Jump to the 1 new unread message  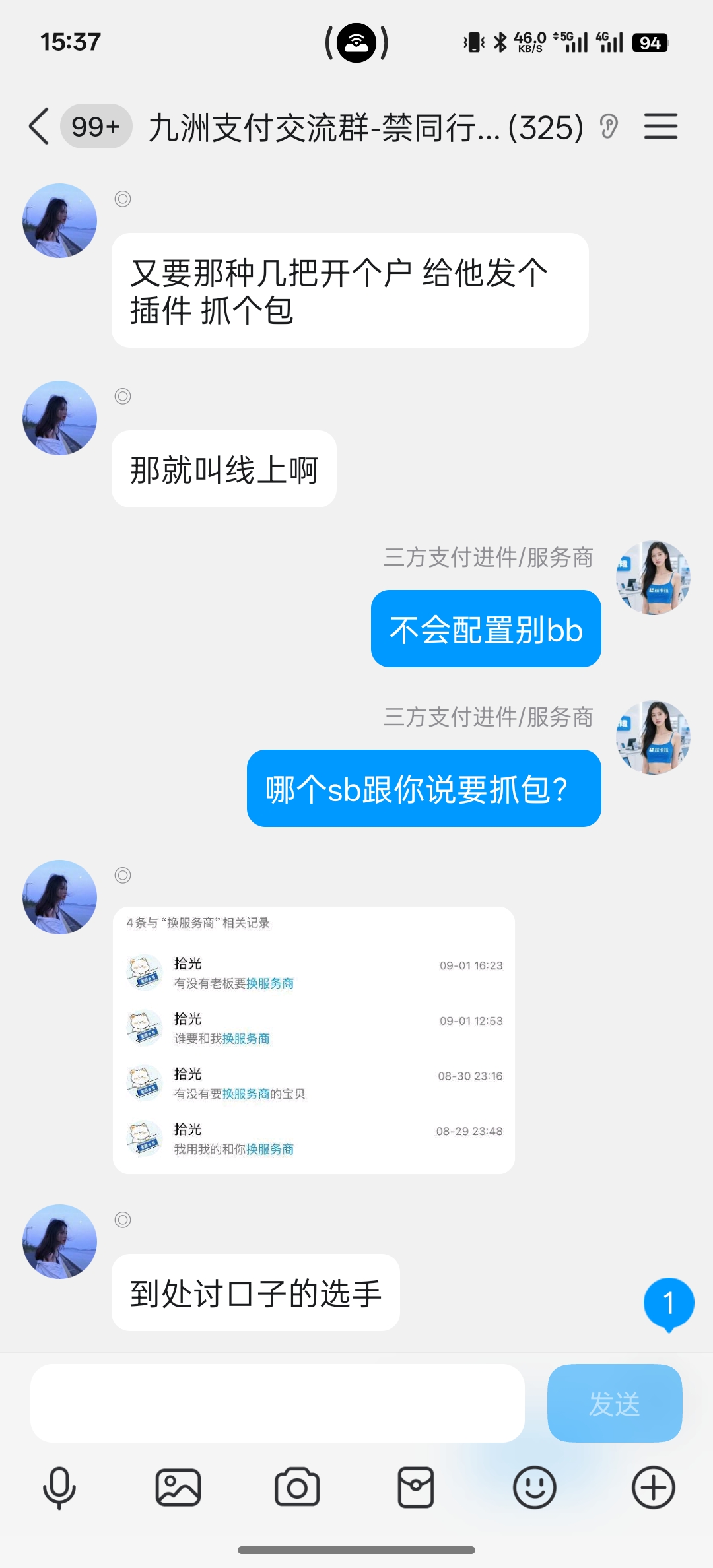pos(669,1303)
